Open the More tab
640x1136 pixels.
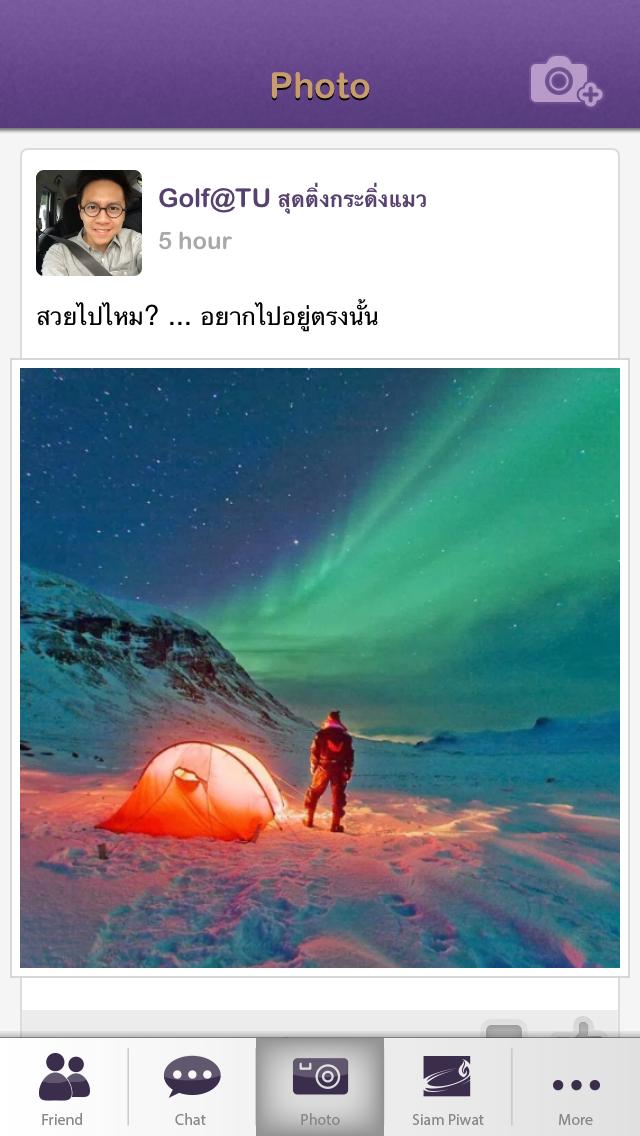click(x=575, y=1087)
